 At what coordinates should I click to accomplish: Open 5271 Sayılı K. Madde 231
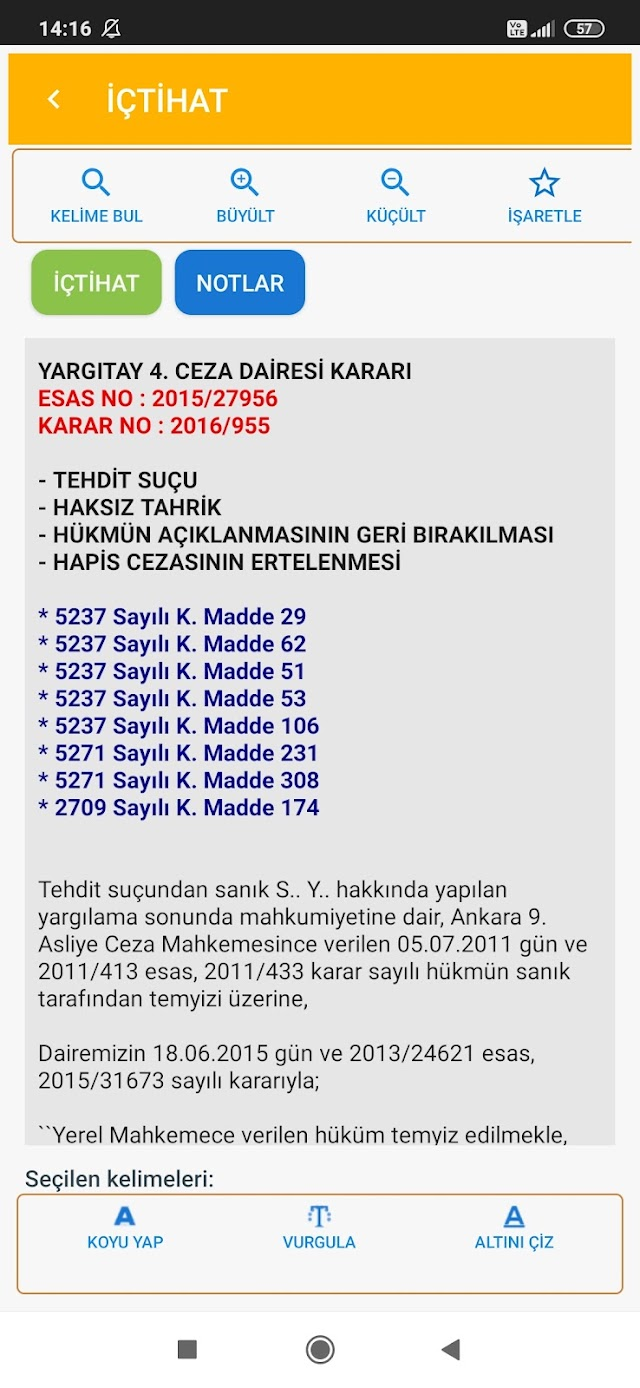(178, 753)
